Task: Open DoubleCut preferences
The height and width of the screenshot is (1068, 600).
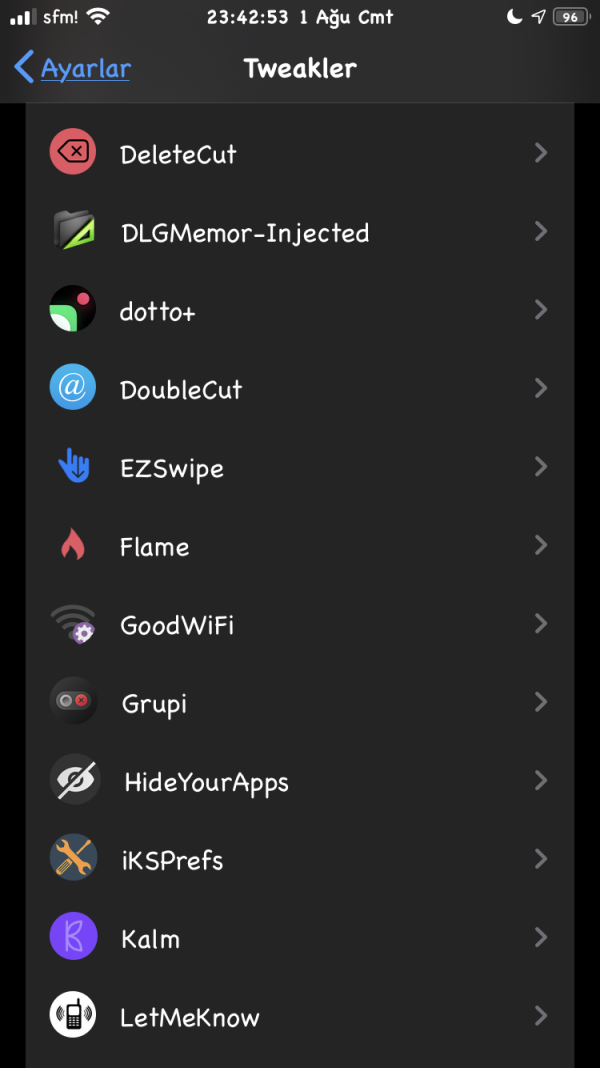Action: 299,389
